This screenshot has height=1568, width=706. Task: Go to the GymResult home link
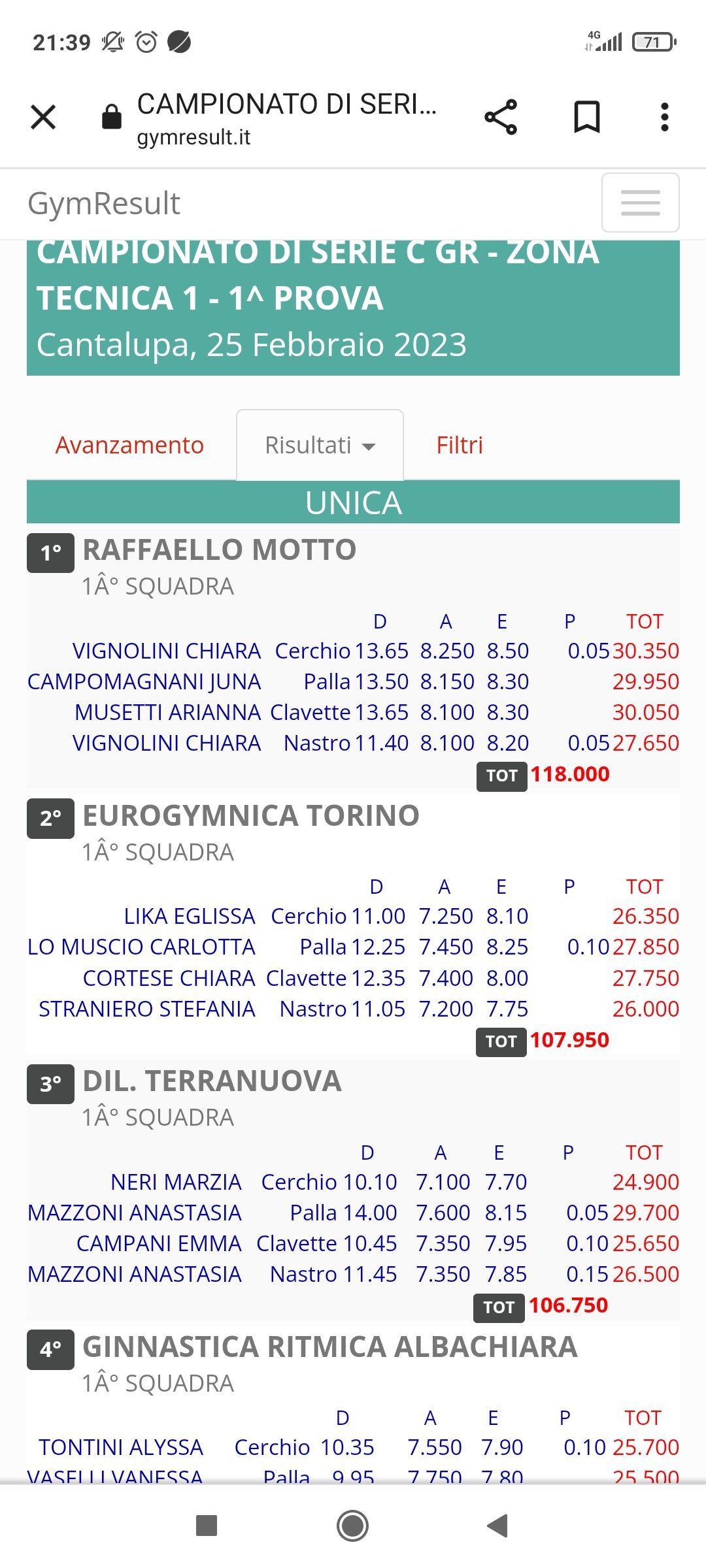104,203
